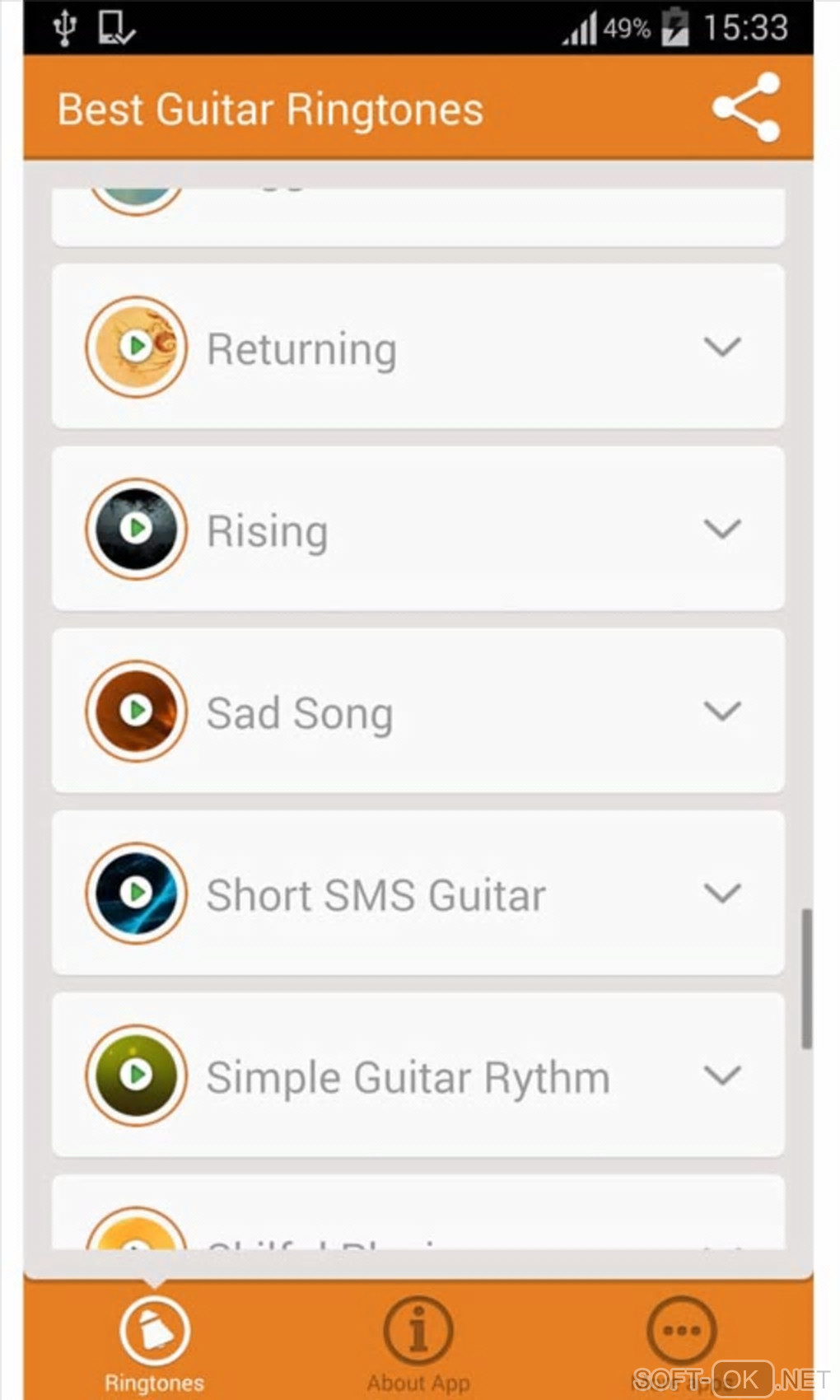Screen dimensions: 840x1400
Task: Play the Rising ringtone
Action: [x=137, y=529]
